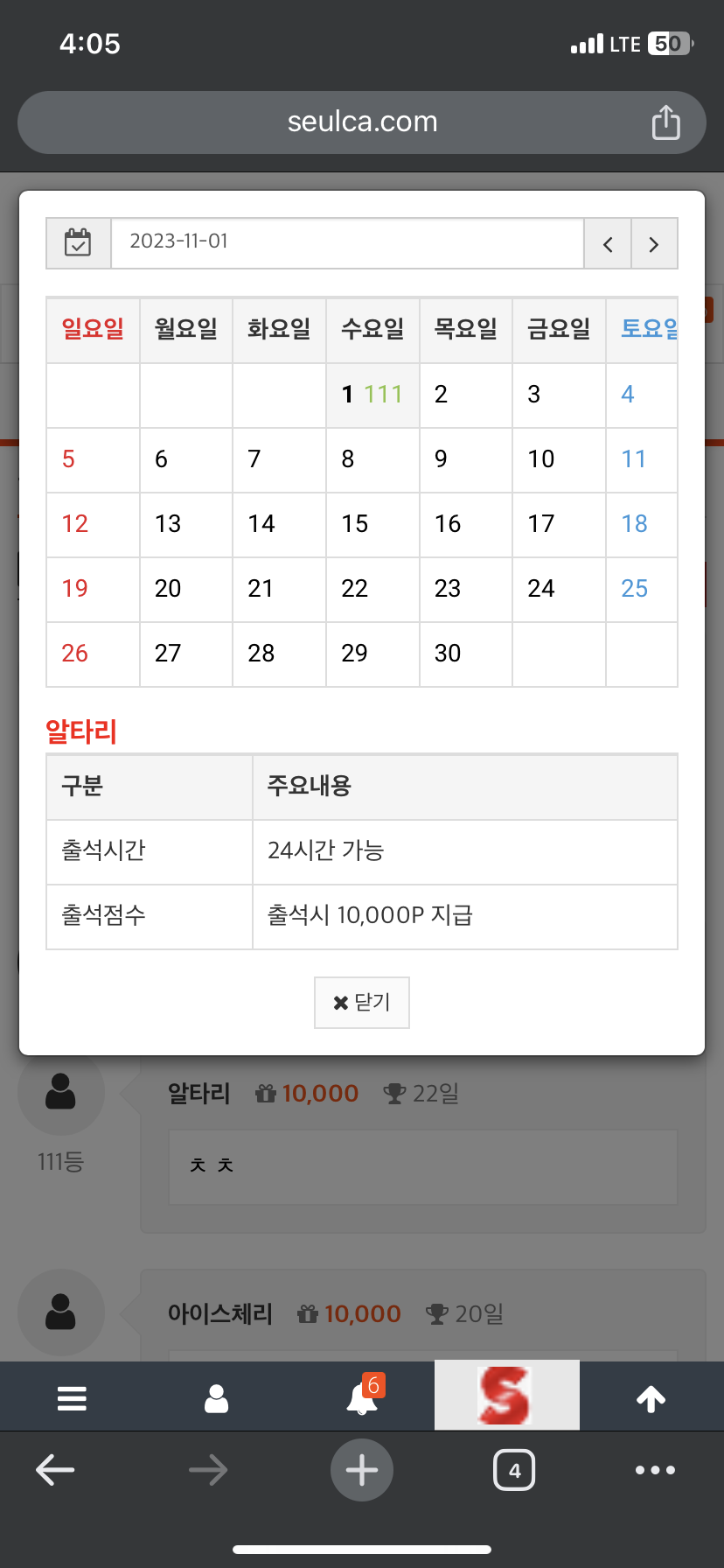The width and height of the screenshot is (724, 1568).
Task: Tap the seulca.com address bar
Action: click(x=362, y=122)
